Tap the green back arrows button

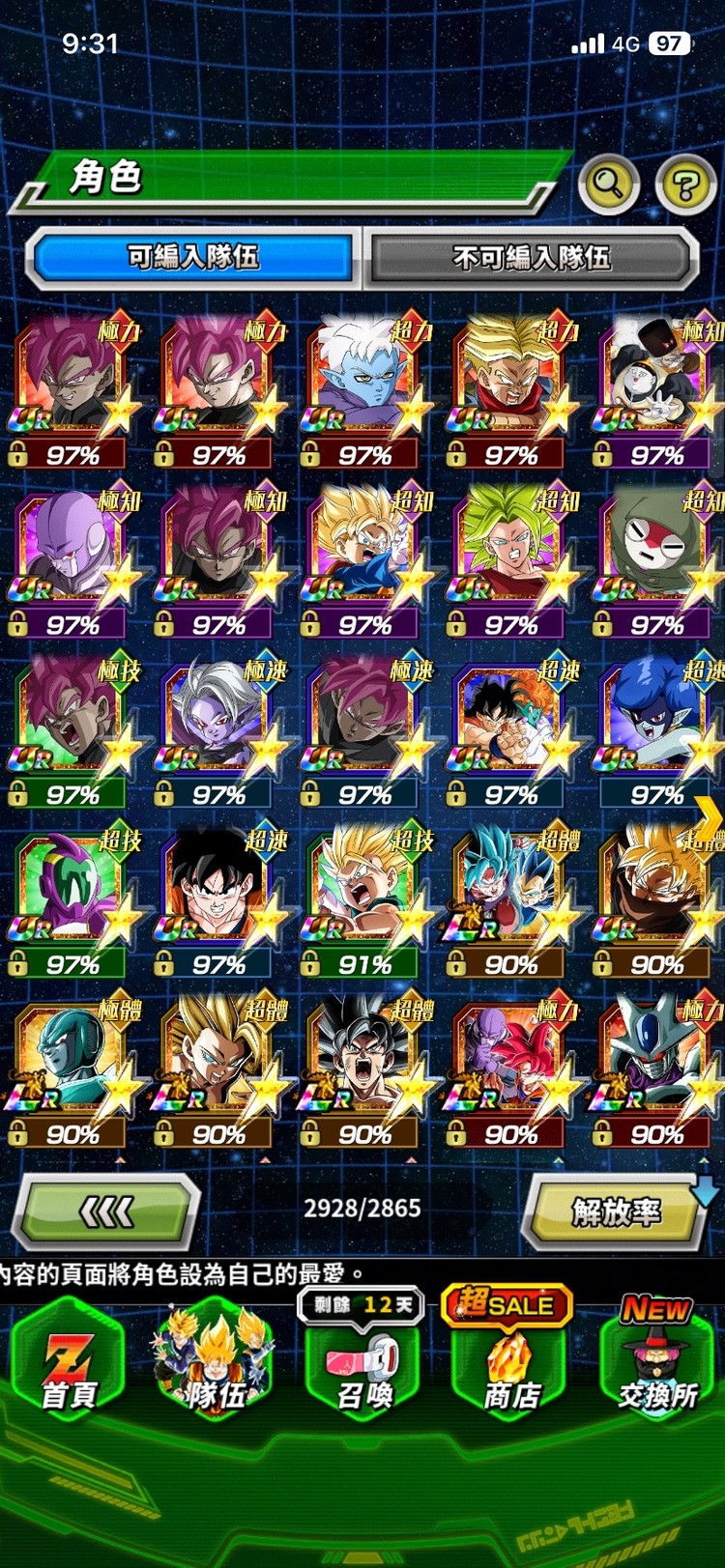click(x=106, y=1211)
